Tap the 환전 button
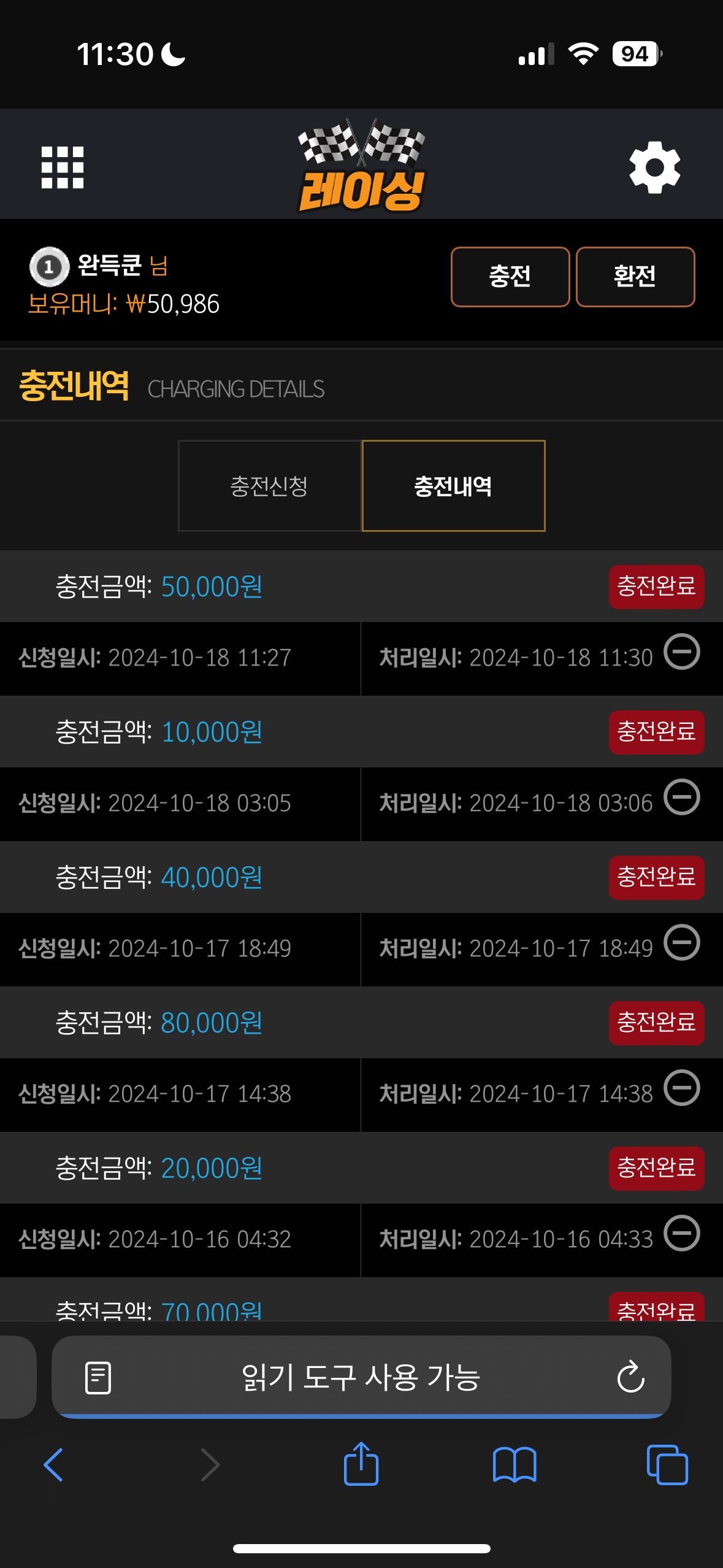This screenshot has height=1568, width=723. [635, 277]
